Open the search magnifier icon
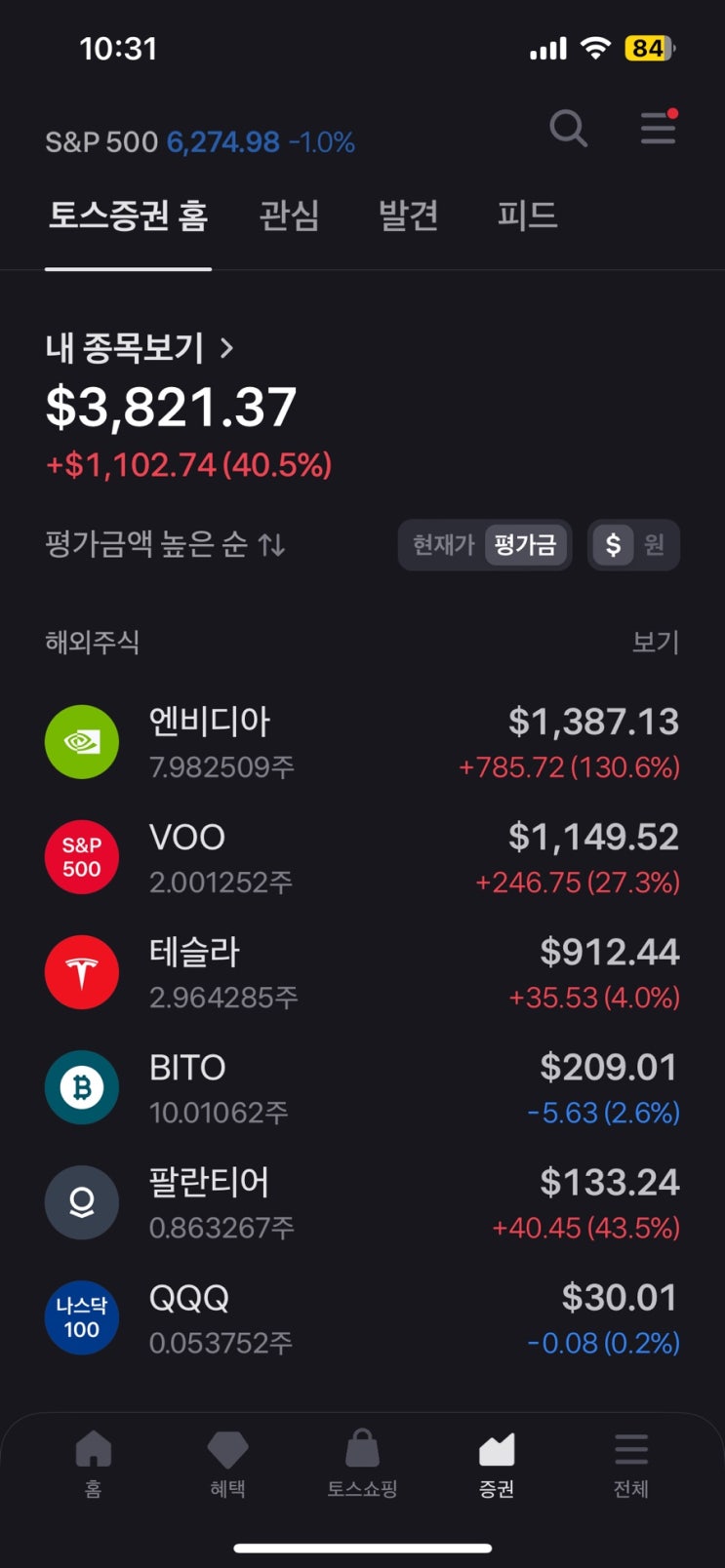The image size is (725, 1568). tap(568, 128)
